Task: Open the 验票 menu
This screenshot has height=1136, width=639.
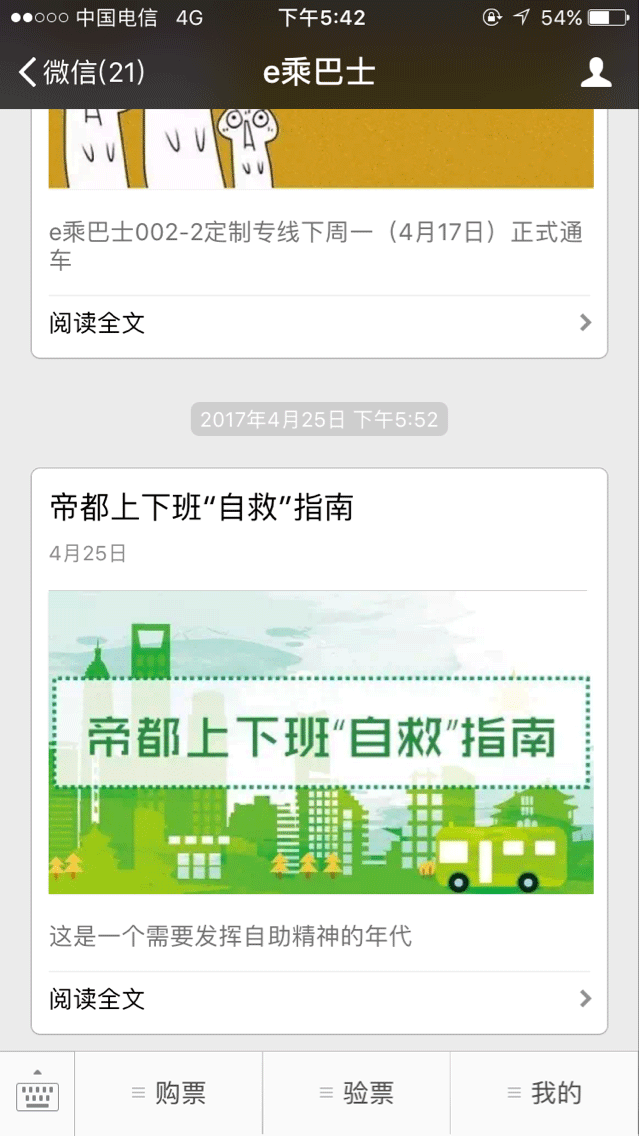Action: [357, 1093]
